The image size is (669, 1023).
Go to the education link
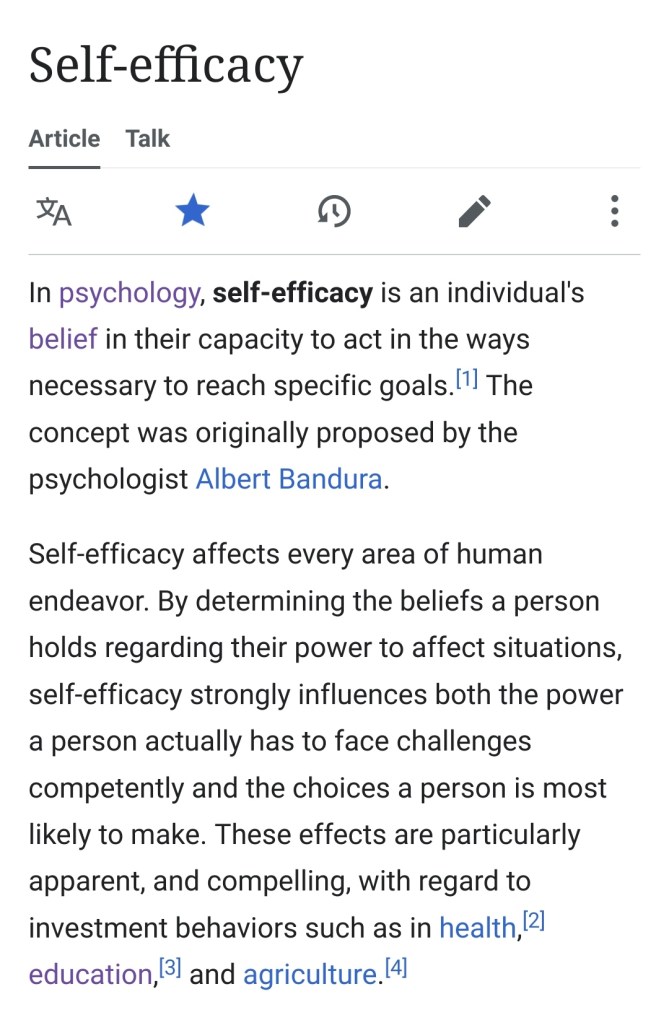pyautogui.click(x=90, y=974)
